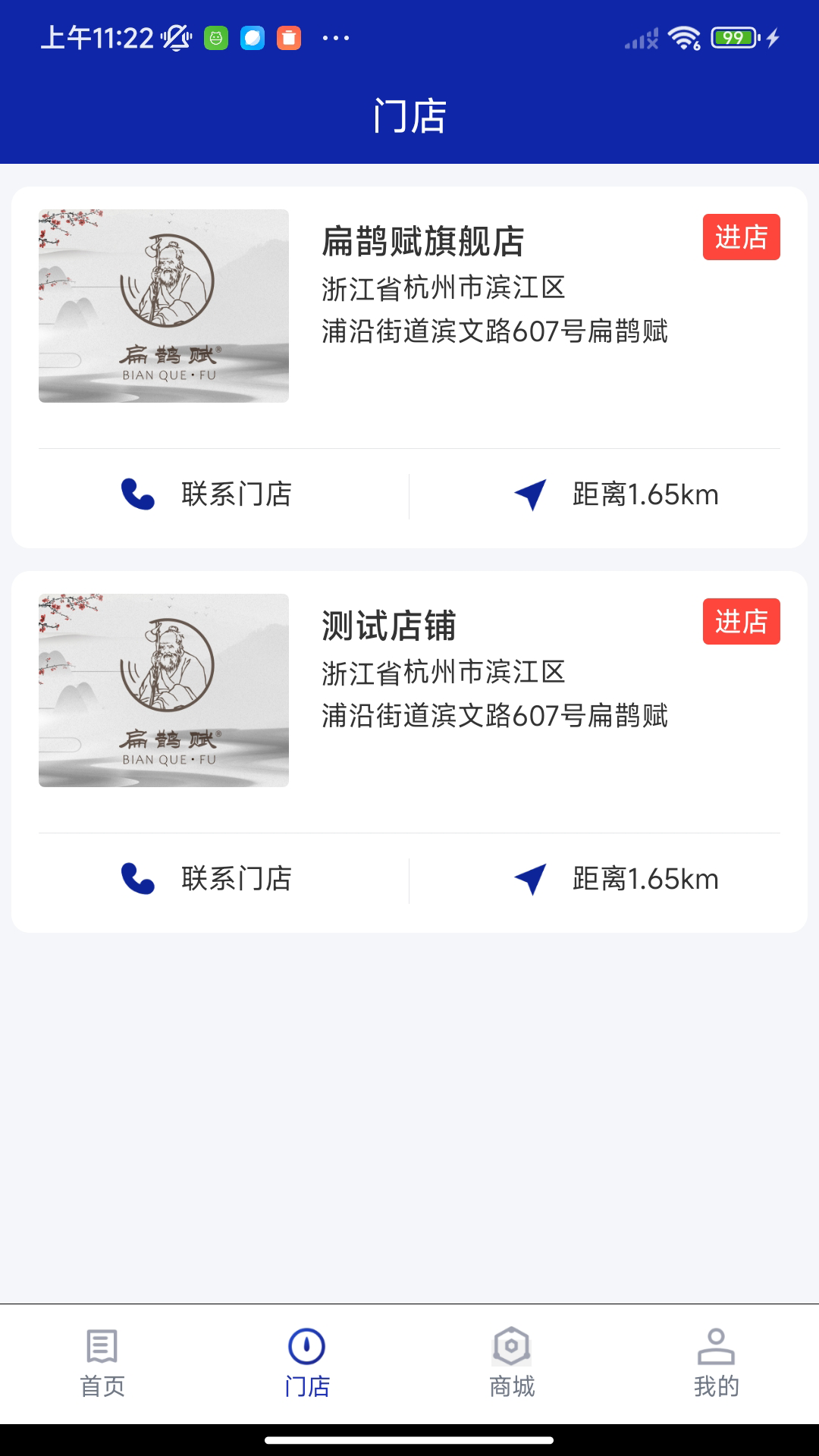Open the 我的 tab
The image size is (819, 1456).
click(x=716, y=1363)
